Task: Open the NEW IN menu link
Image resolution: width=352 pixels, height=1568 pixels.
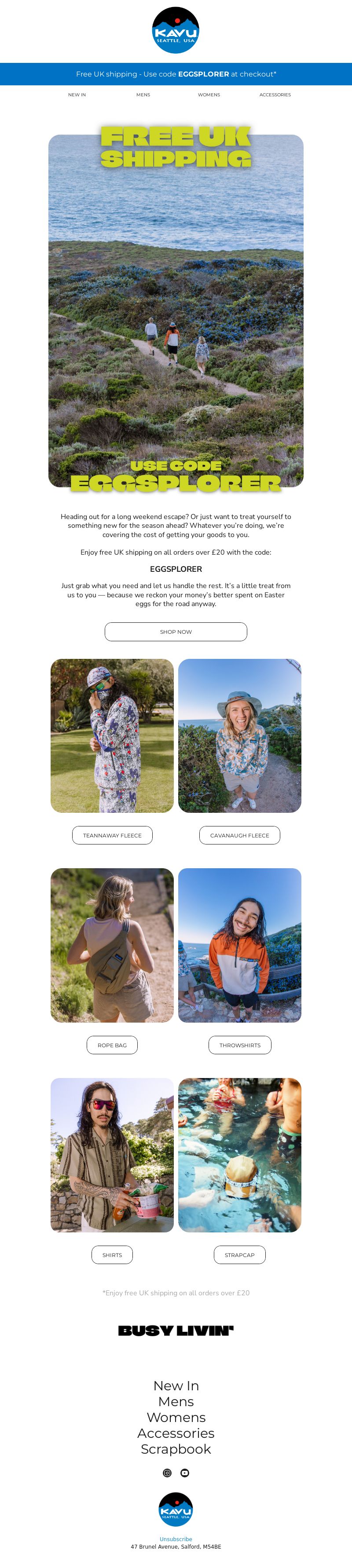Action: [77, 95]
